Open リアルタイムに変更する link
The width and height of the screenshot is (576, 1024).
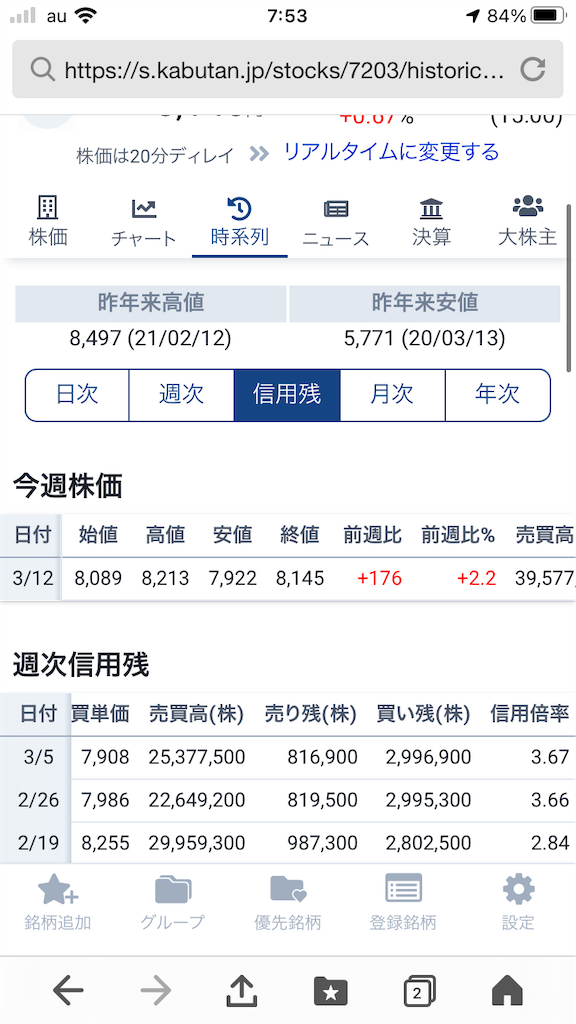point(391,152)
